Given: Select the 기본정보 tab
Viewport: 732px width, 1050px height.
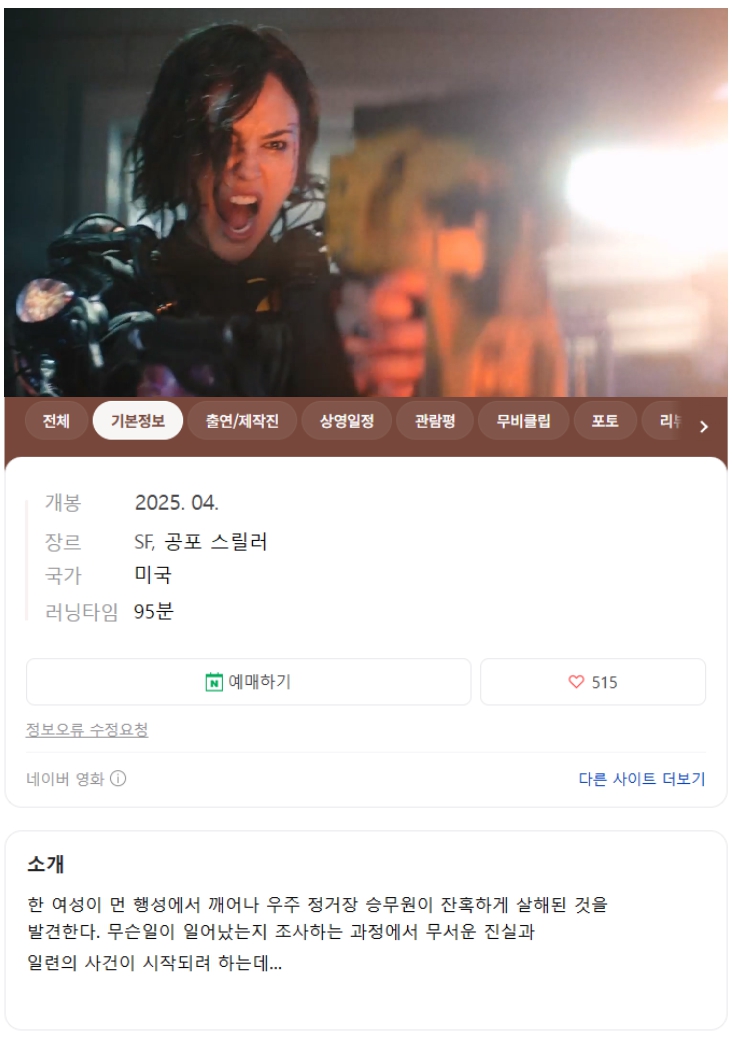Looking at the screenshot, I should pos(138,421).
